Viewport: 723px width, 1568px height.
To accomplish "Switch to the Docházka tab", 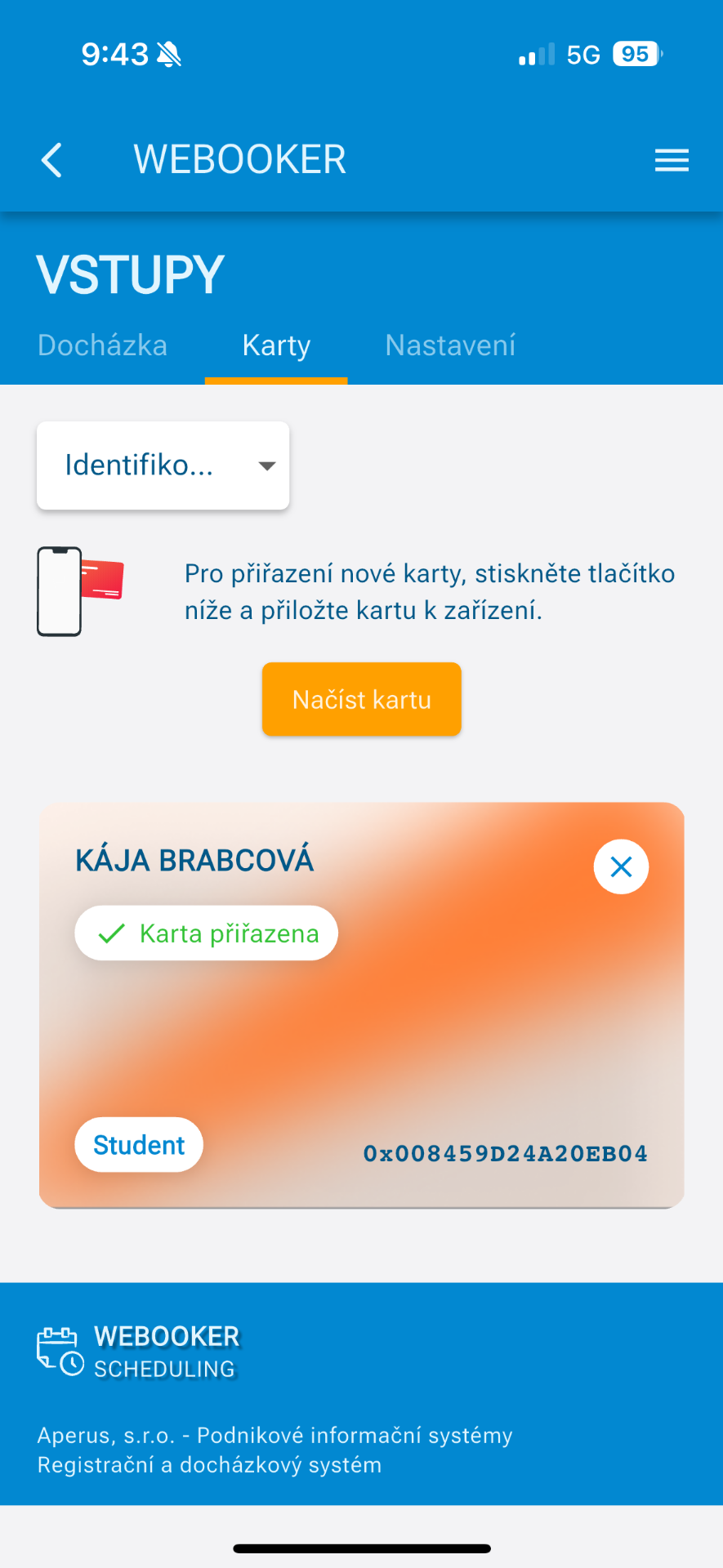I will [102, 345].
